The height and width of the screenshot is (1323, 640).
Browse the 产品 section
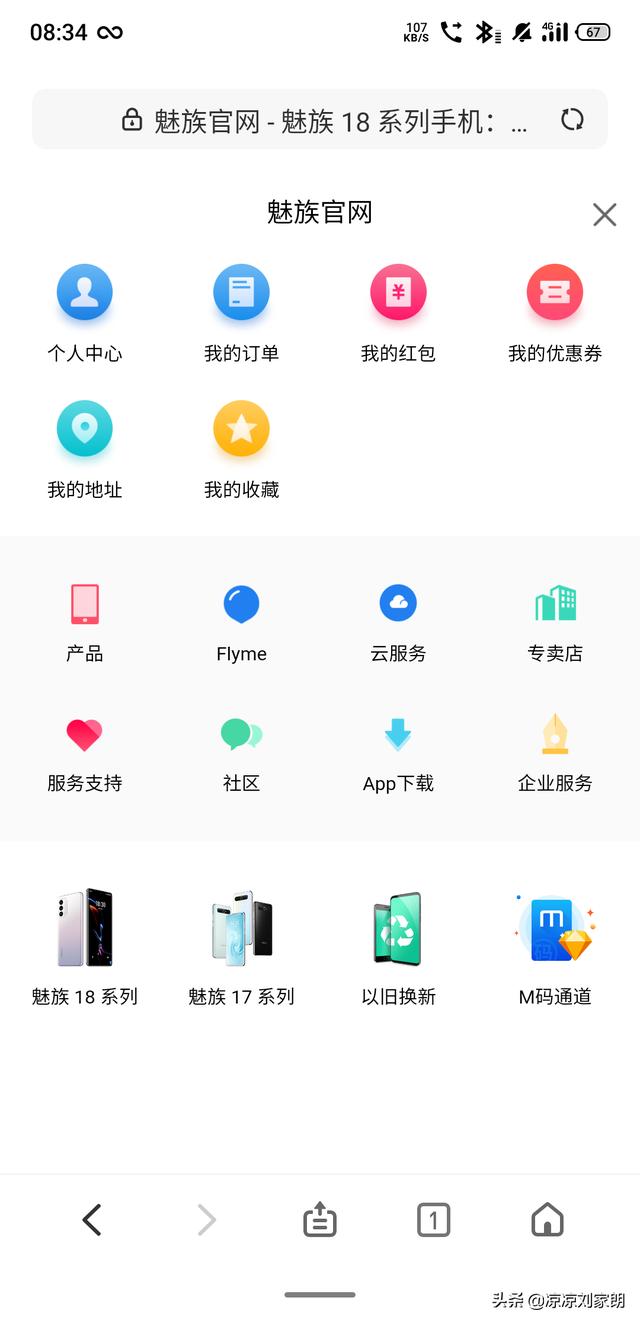[85, 623]
